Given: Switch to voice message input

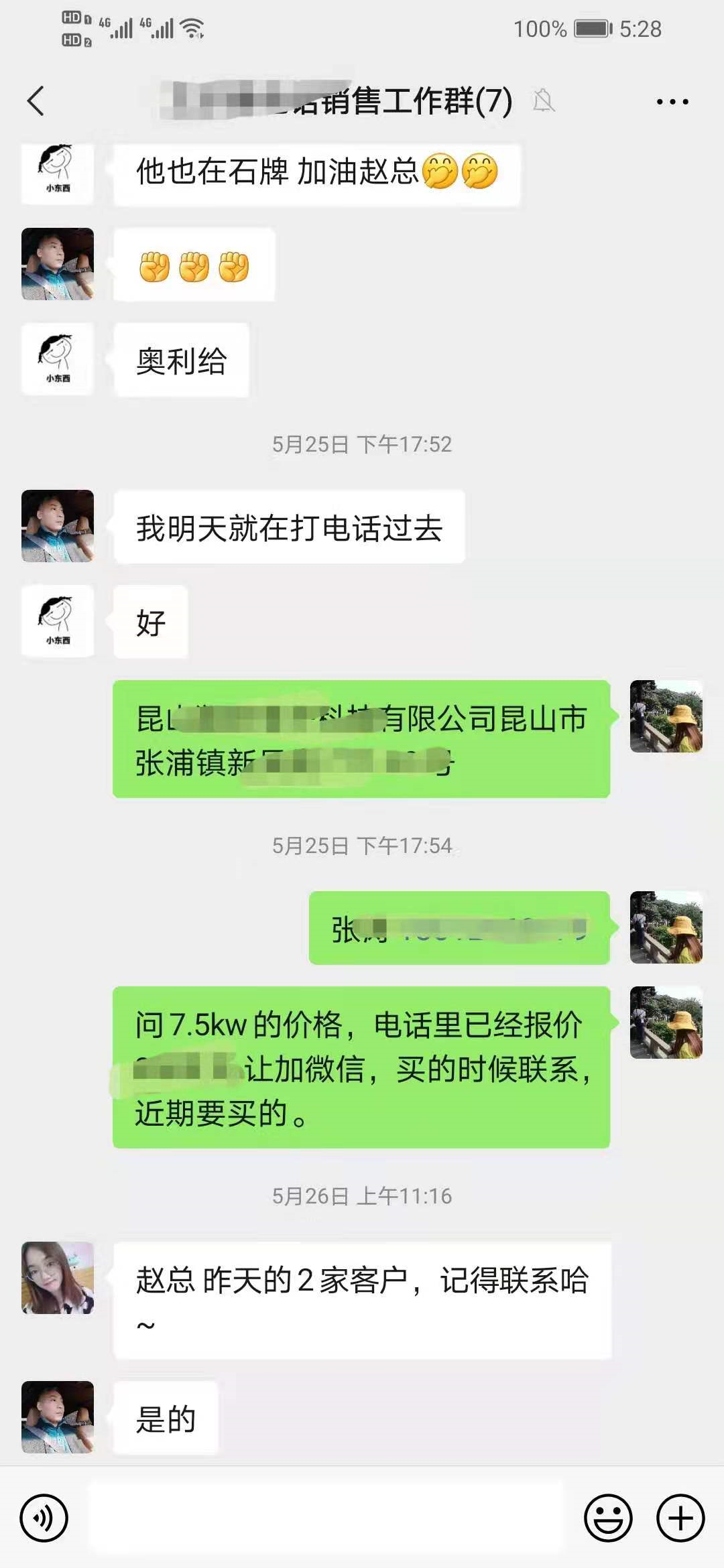Looking at the screenshot, I should pos(44,1518).
